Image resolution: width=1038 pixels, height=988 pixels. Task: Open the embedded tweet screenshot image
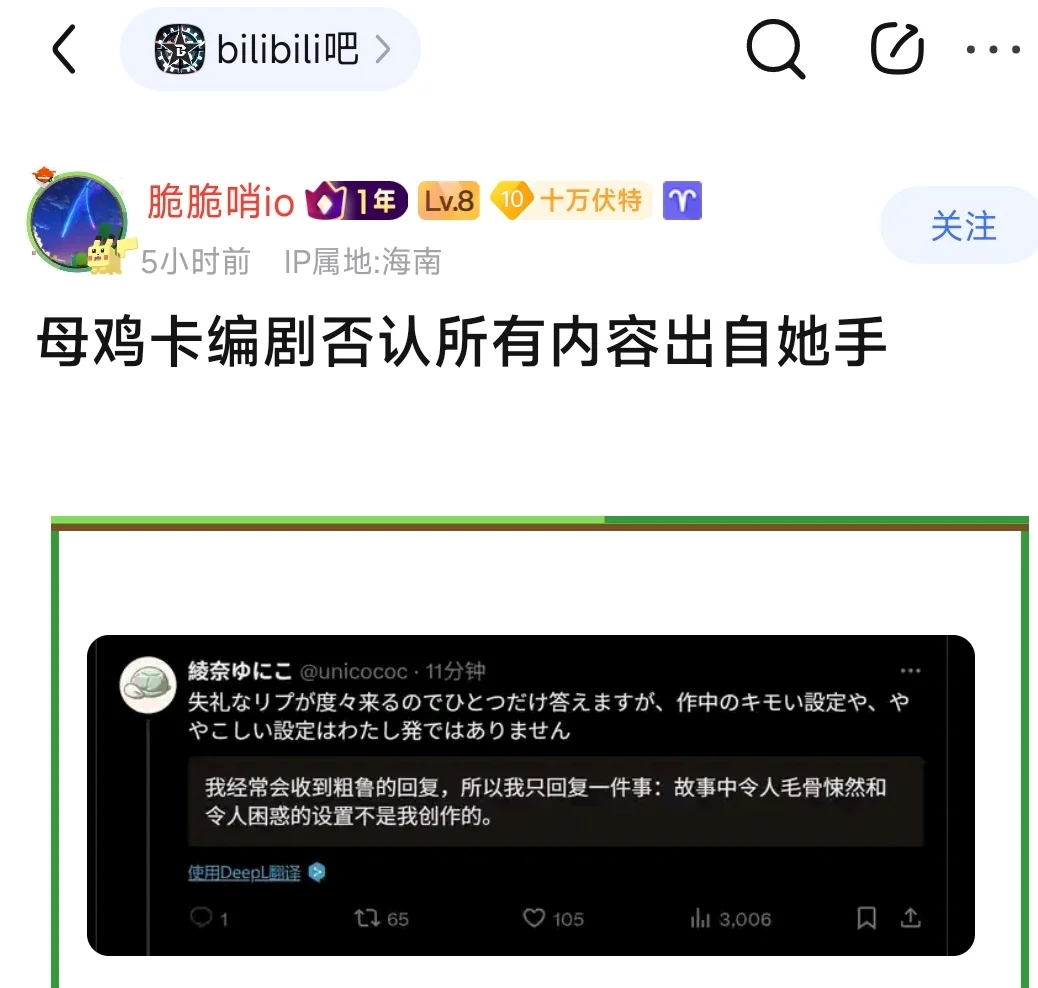pyautogui.click(x=530, y=794)
